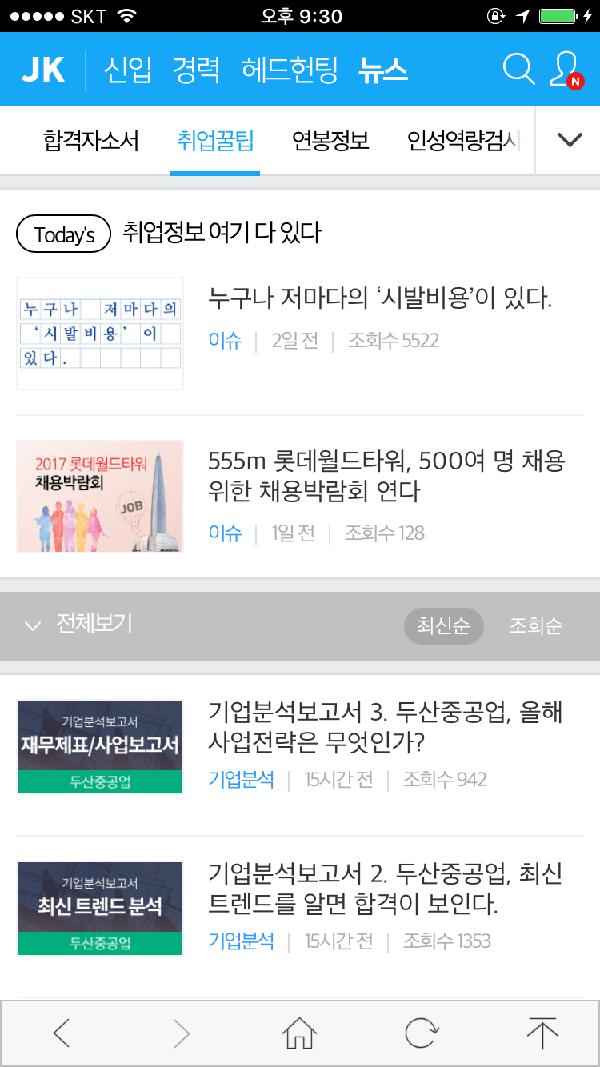Image resolution: width=600 pixels, height=1067 pixels.
Task: Tap the JK home logo button
Action: [x=43, y=69]
